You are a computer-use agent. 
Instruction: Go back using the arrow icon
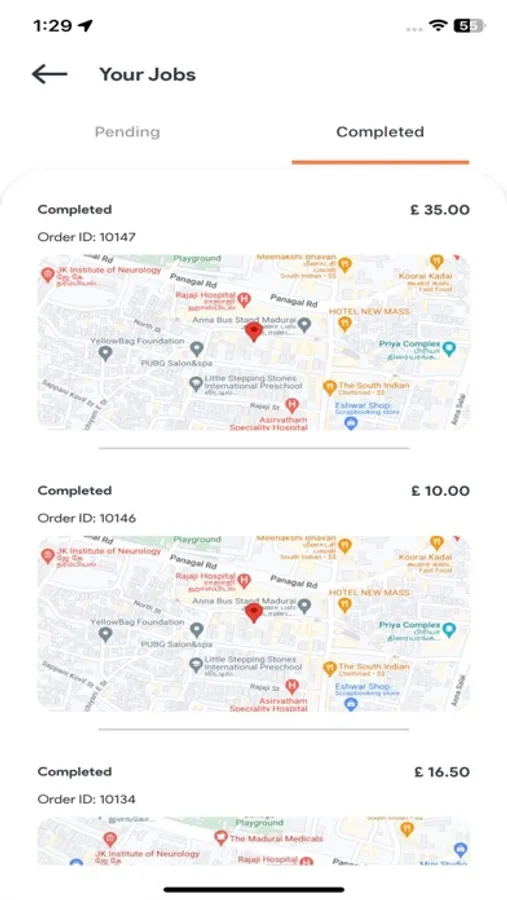[49, 74]
